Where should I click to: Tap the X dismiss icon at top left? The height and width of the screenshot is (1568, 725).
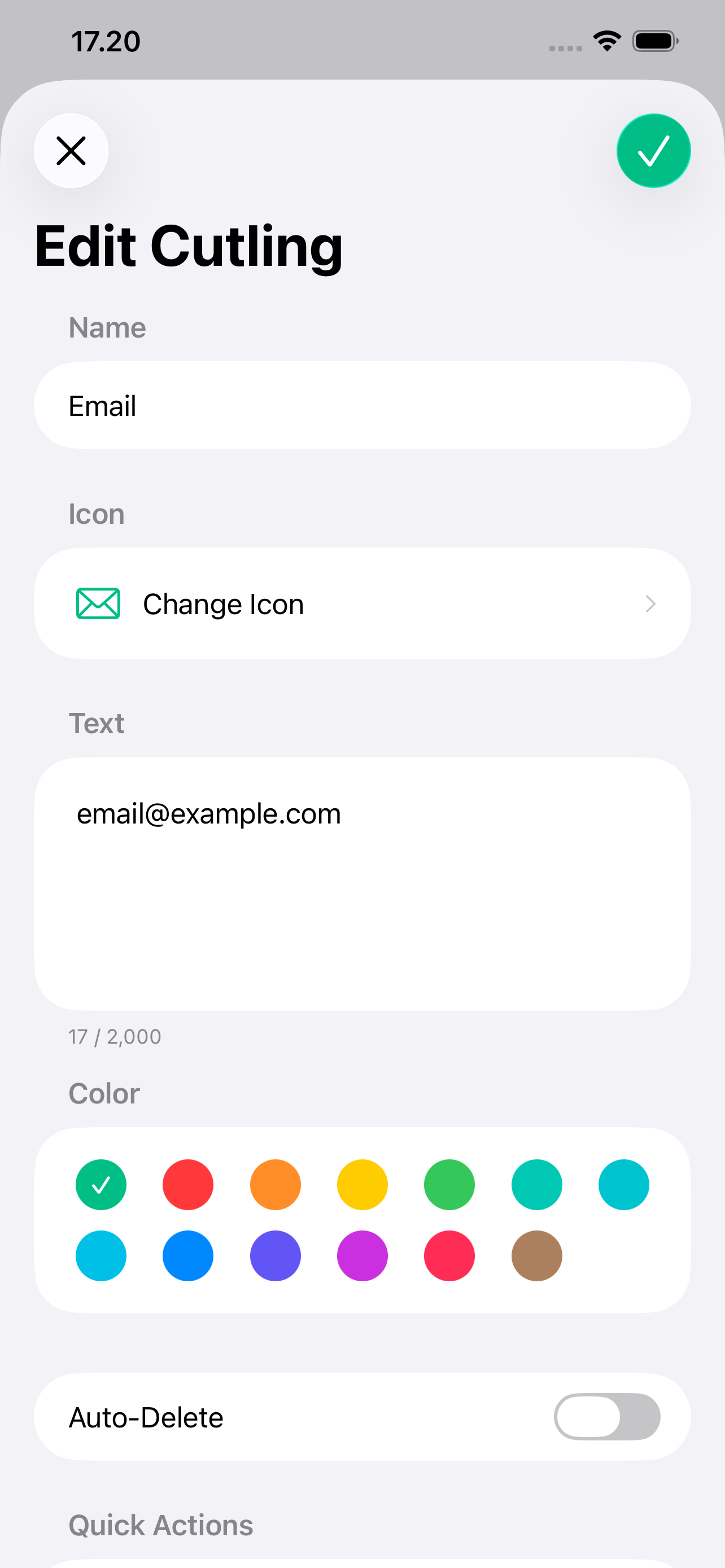(x=71, y=150)
